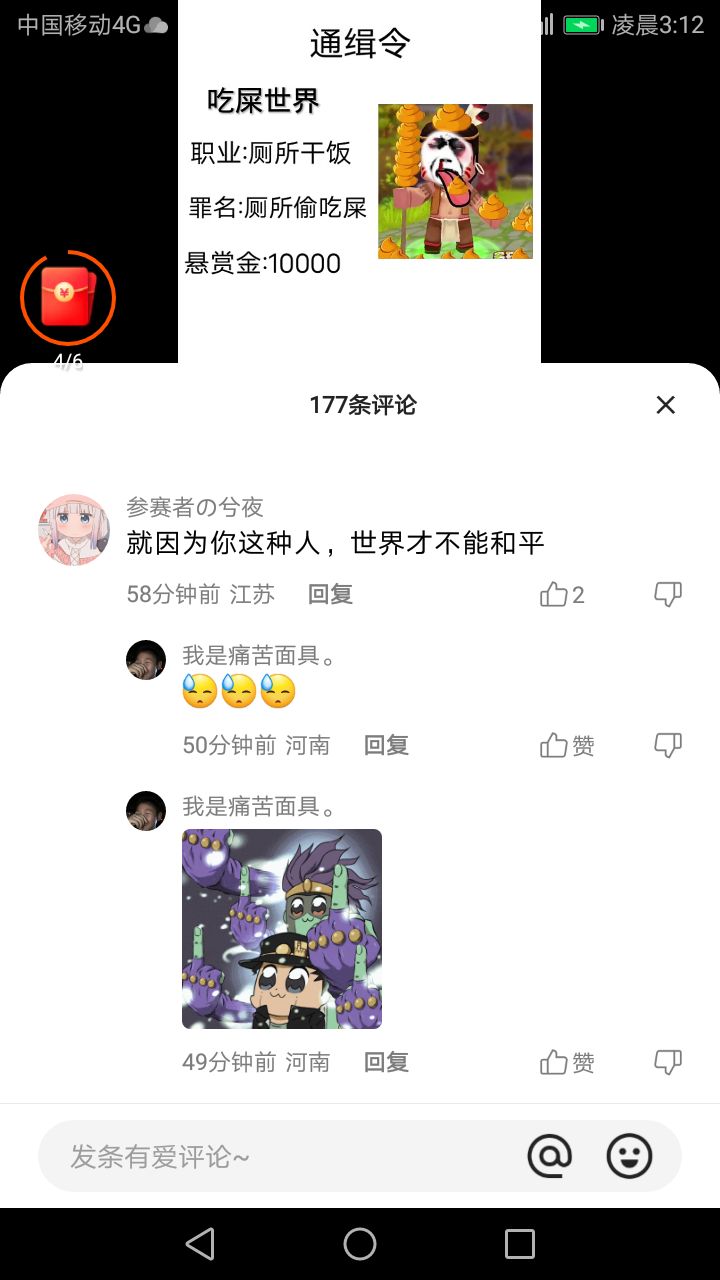Close the 177条评论 comments panel

click(665, 405)
